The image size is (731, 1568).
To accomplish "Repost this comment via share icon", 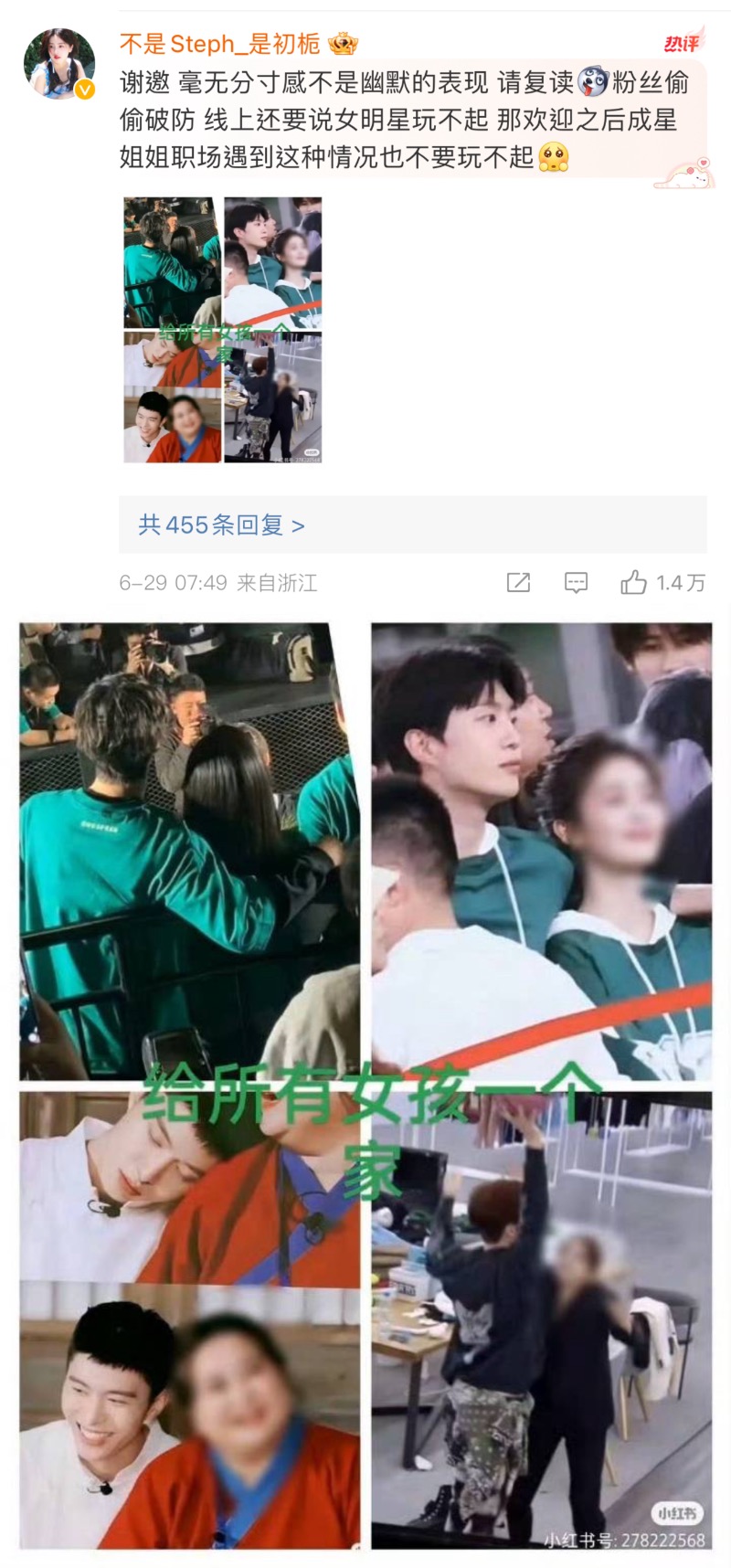I will click(x=518, y=583).
